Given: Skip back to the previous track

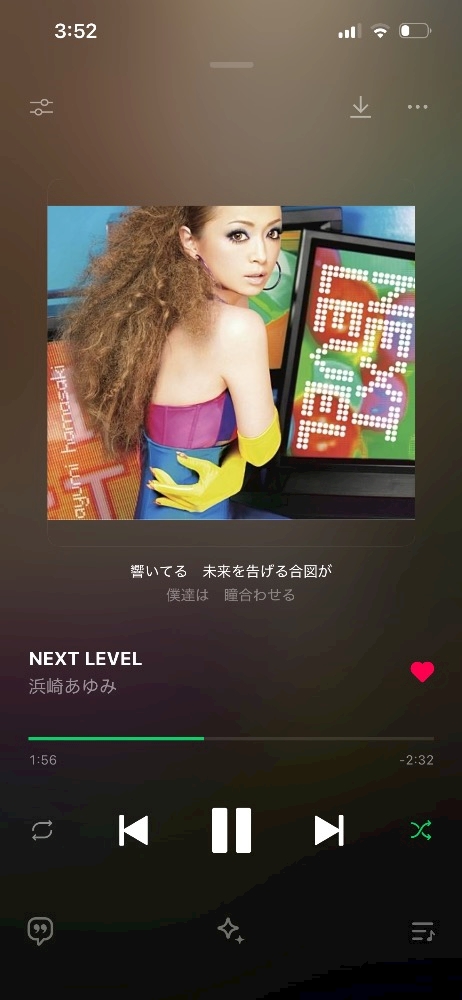Looking at the screenshot, I should point(133,830).
